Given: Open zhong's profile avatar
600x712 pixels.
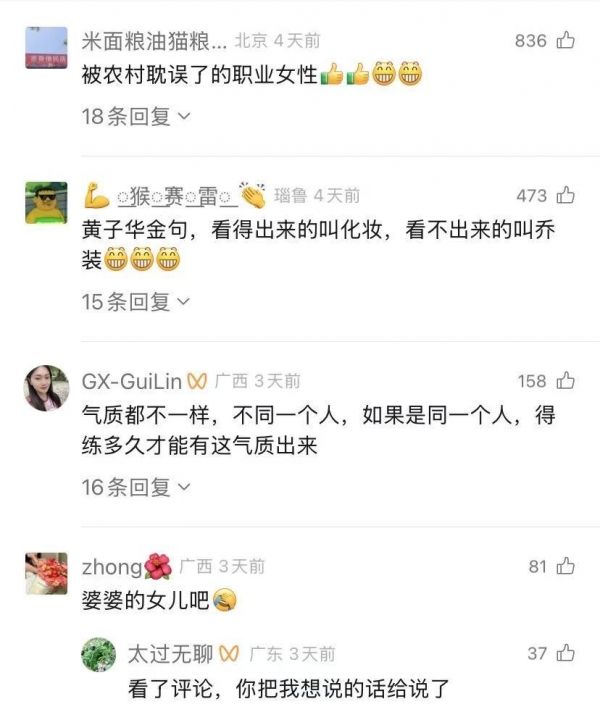Looking at the screenshot, I should (47, 573).
